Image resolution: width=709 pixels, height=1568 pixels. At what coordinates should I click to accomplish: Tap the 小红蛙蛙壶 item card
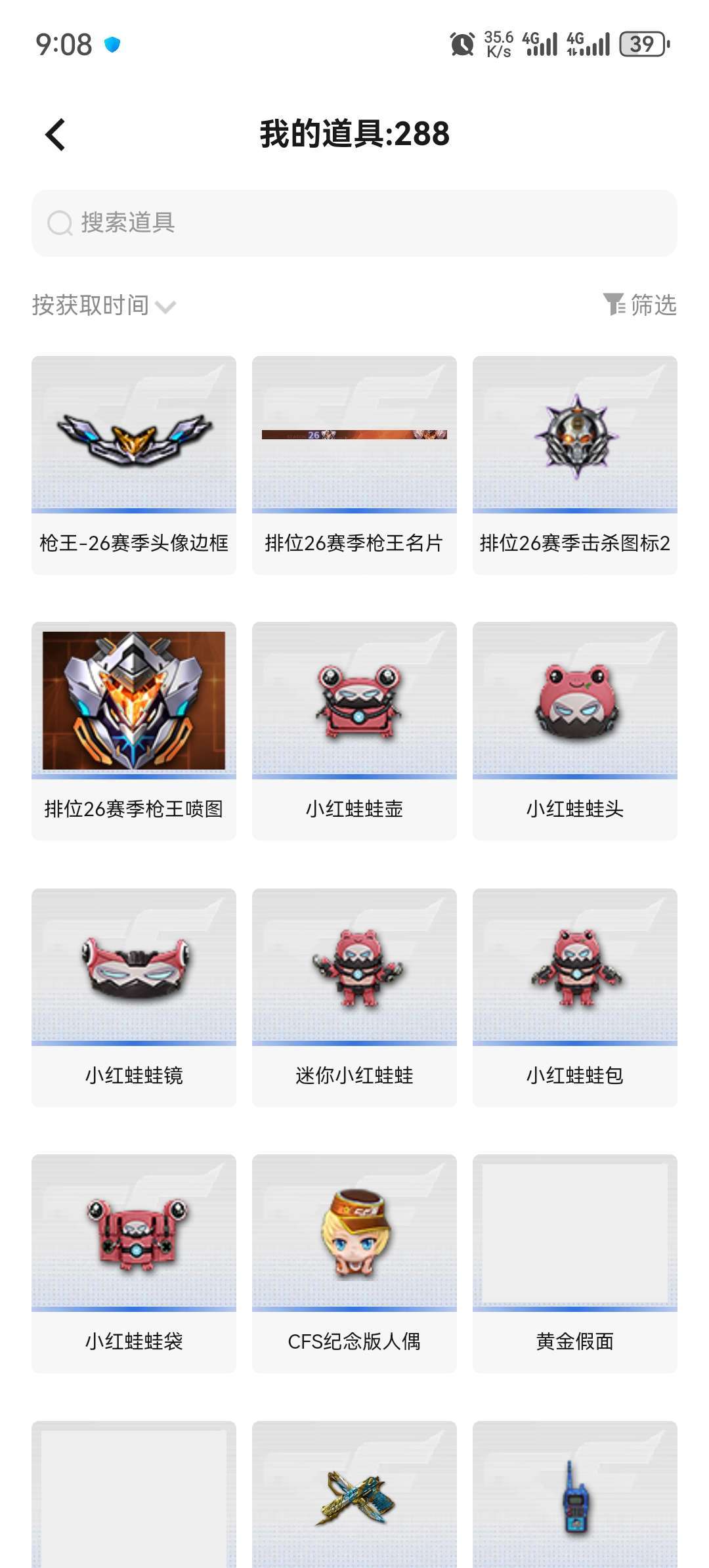354,731
